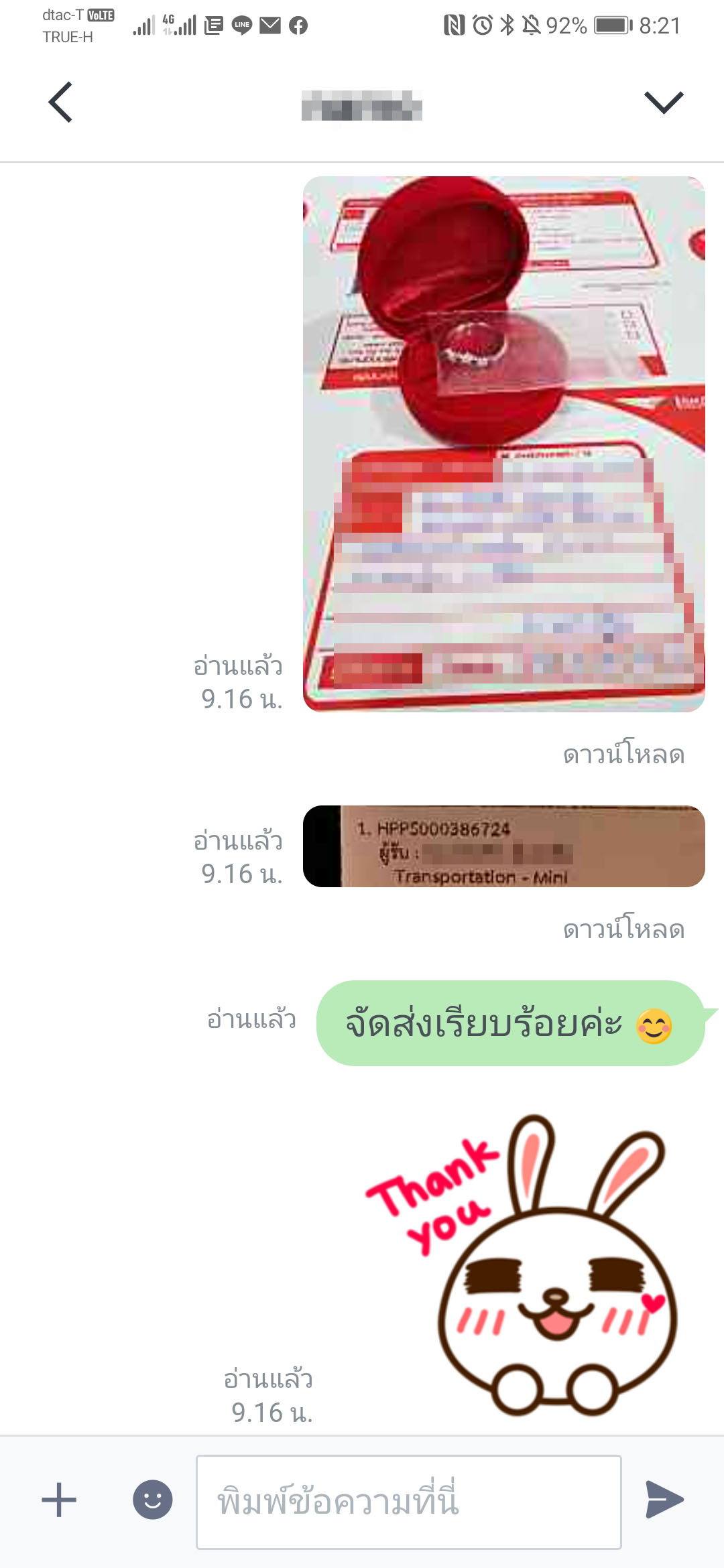
Task: Download the ring box photo
Action: point(623,755)
